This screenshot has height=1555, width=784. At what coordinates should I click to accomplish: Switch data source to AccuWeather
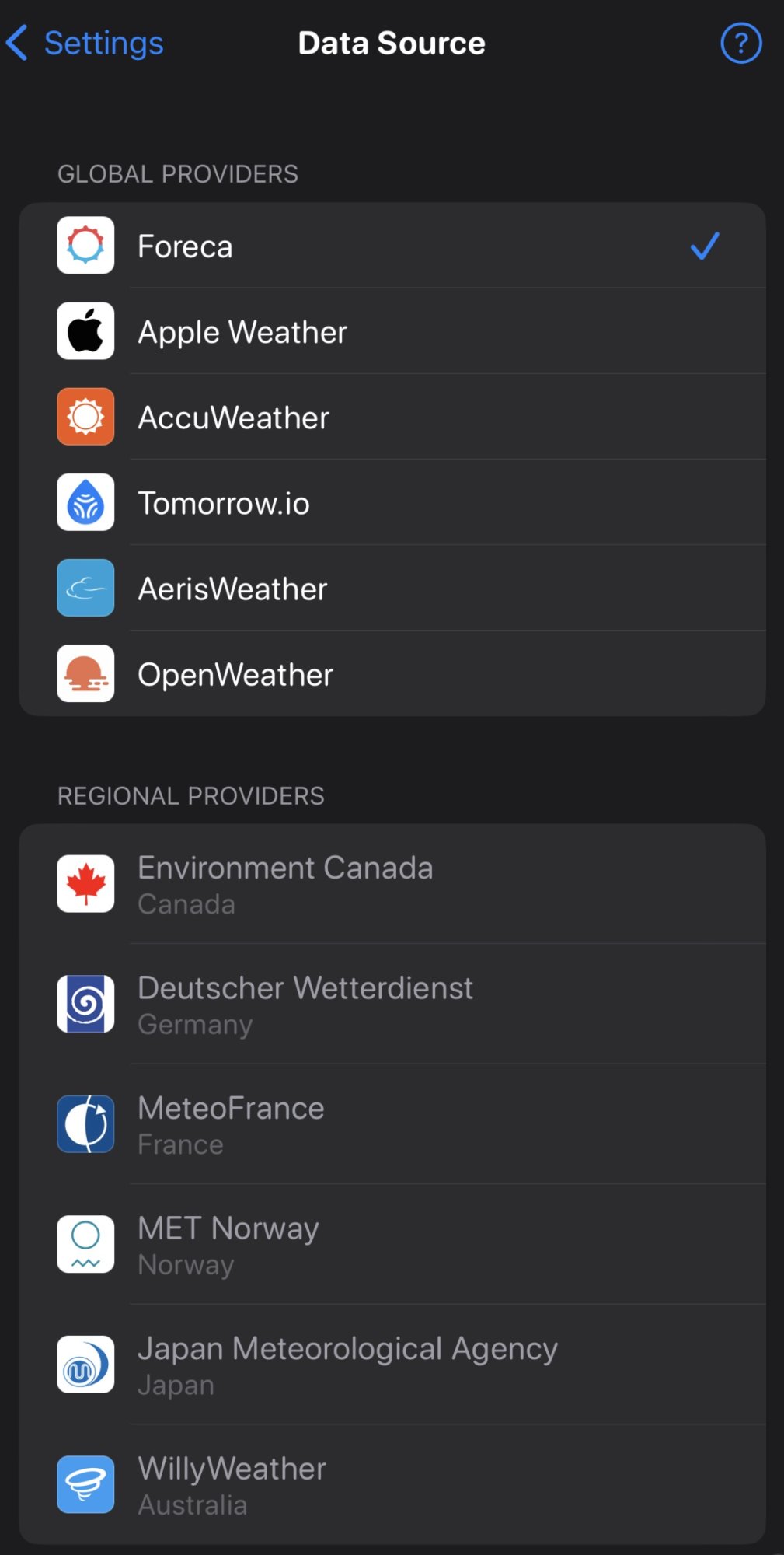(392, 418)
